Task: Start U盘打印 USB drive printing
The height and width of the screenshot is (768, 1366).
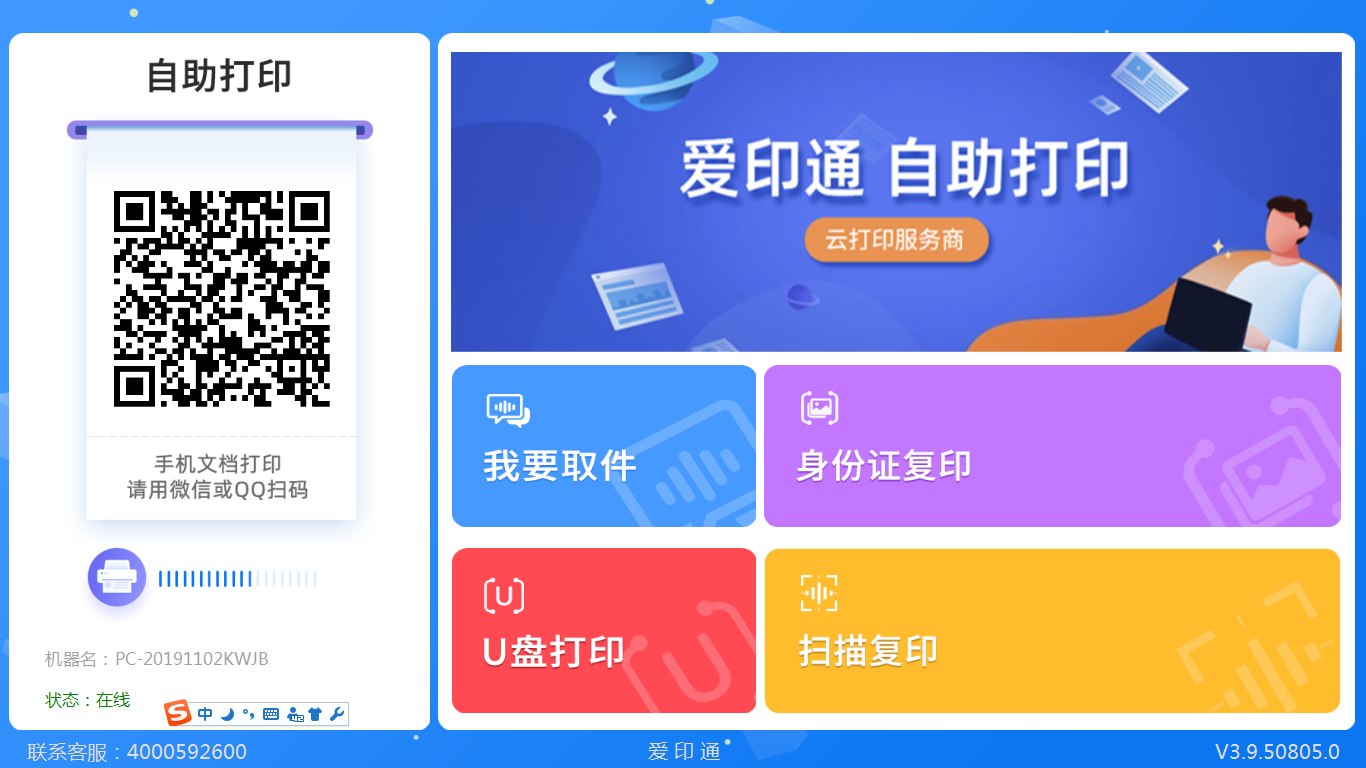Action: [x=603, y=630]
